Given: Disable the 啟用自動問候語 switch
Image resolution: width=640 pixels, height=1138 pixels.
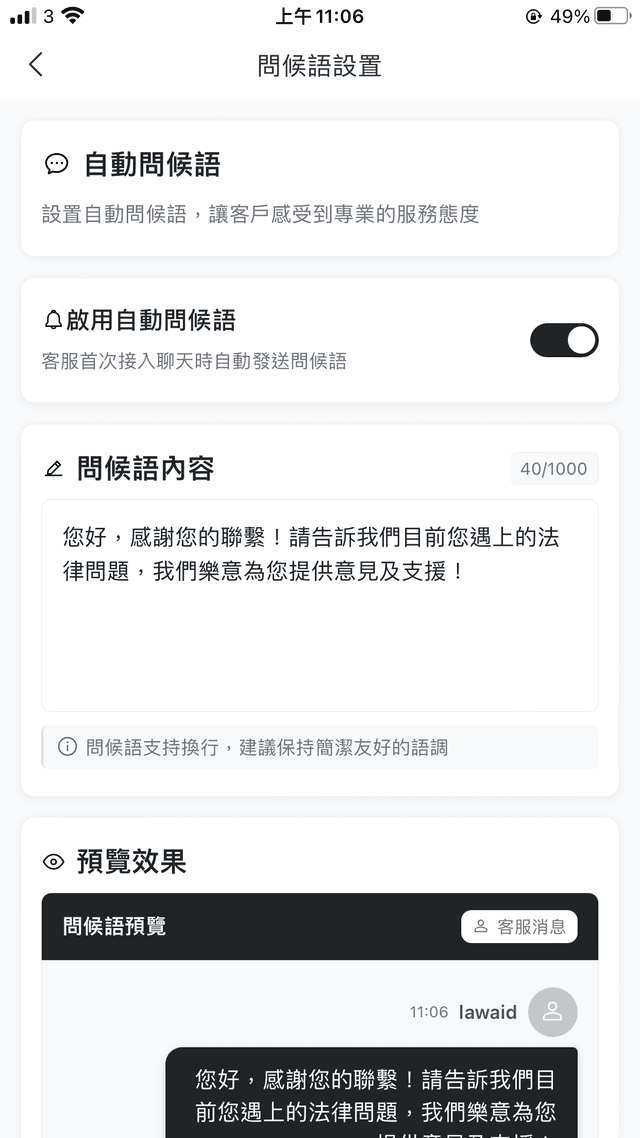Looking at the screenshot, I should click(564, 340).
